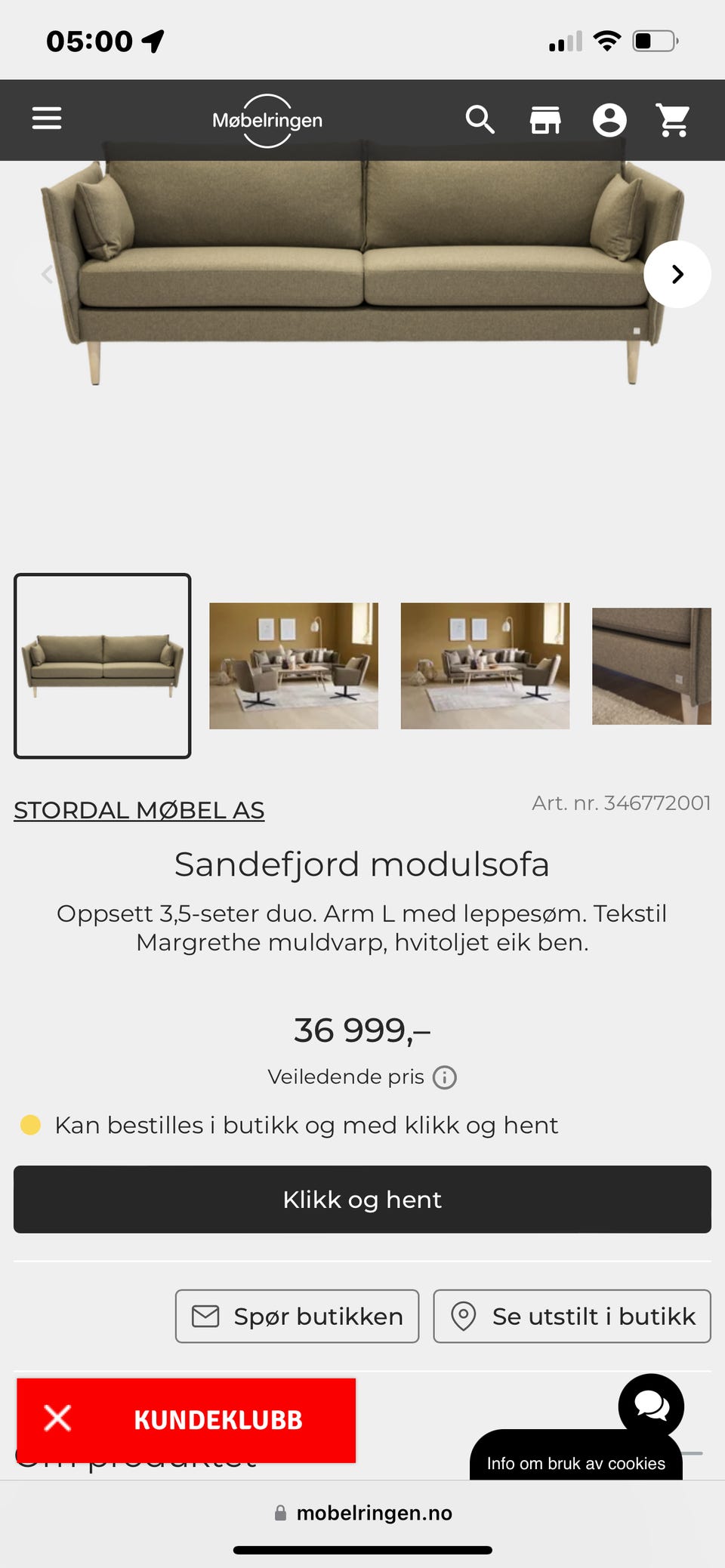Select the Spør butikken button

coord(297,1317)
